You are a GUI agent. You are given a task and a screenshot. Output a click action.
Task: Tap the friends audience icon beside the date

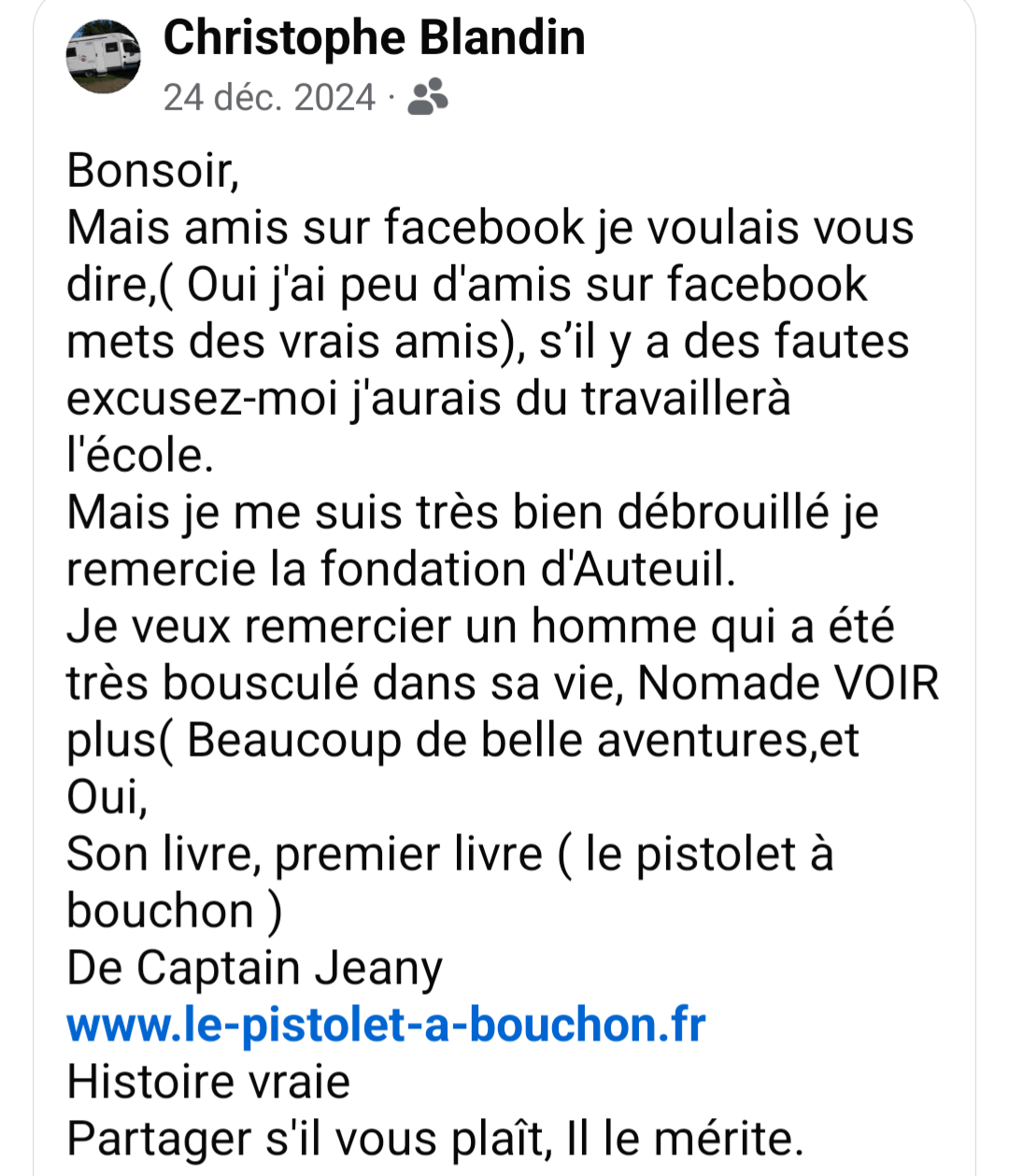tap(428, 97)
